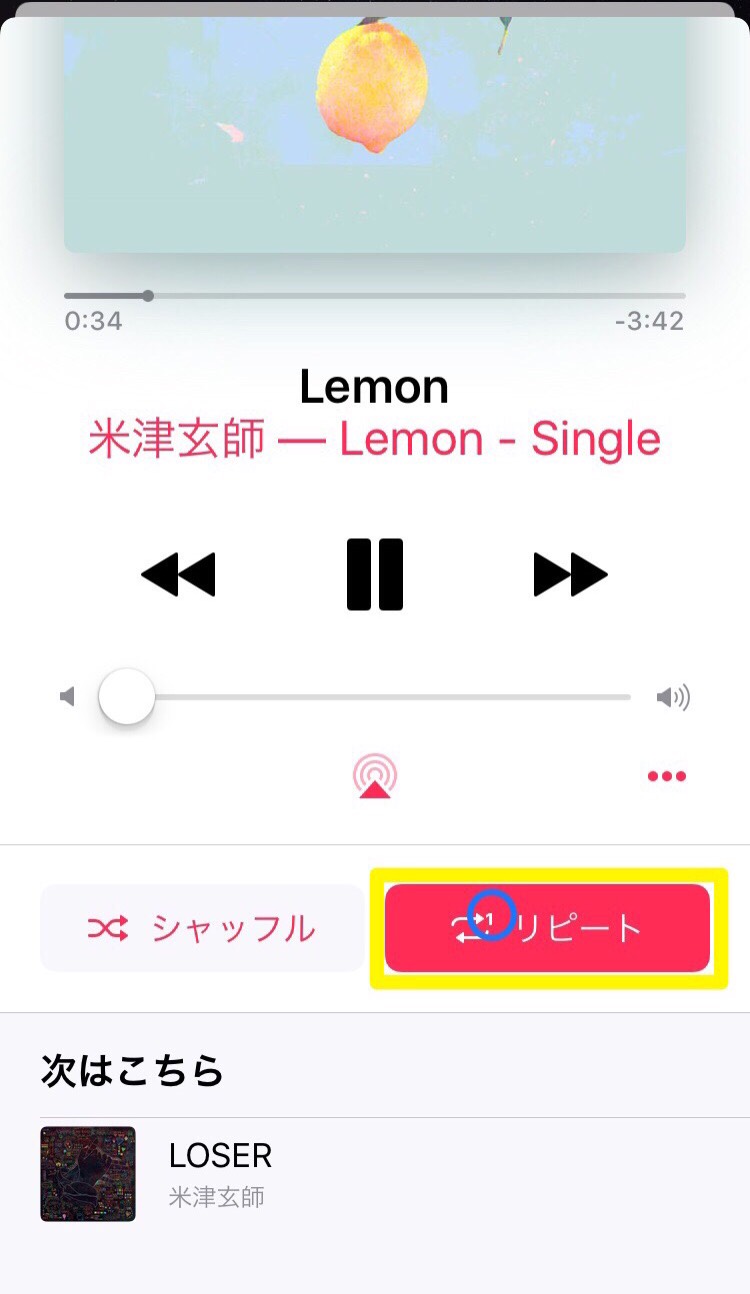The height and width of the screenshot is (1294, 750).
Task: Skip back to the previous track
Action: tap(178, 575)
